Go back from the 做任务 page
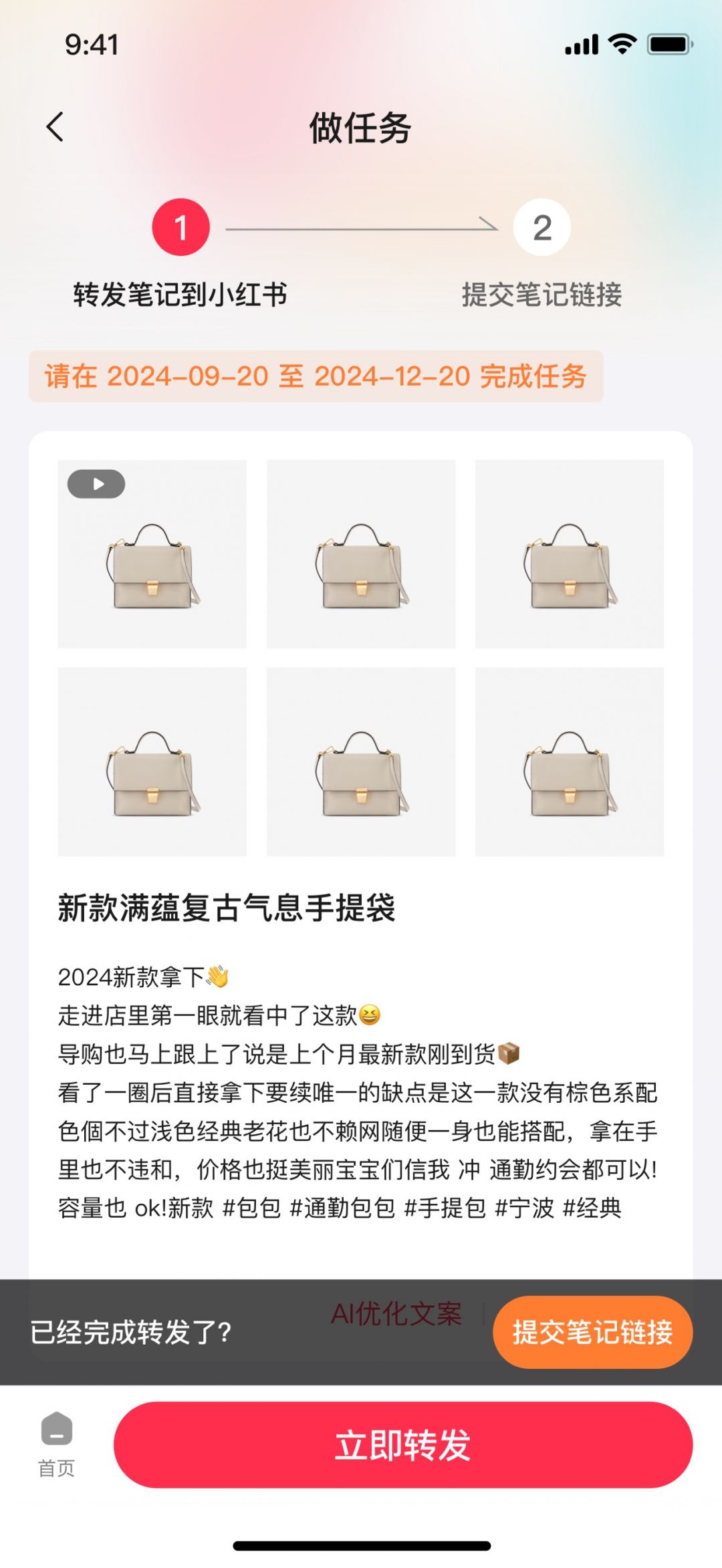 click(55, 127)
